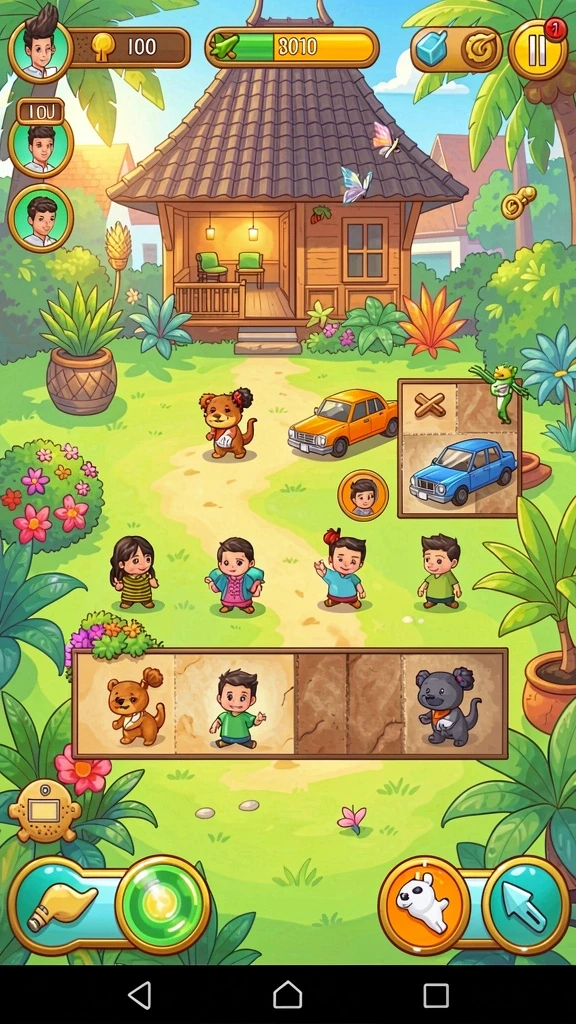Tap the green round glowing button

pyautogui.click(x=163, y=904)
